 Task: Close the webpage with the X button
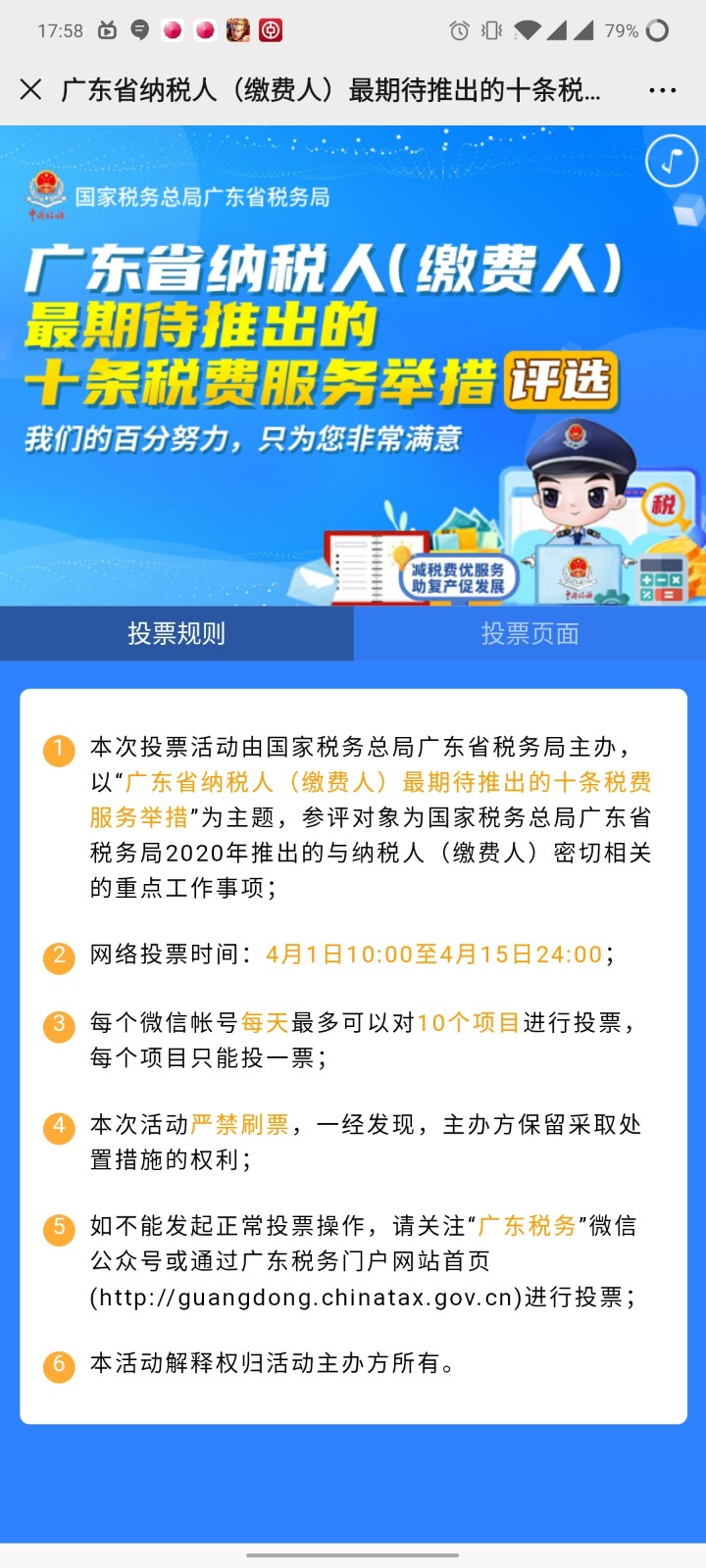click(30, 90)
